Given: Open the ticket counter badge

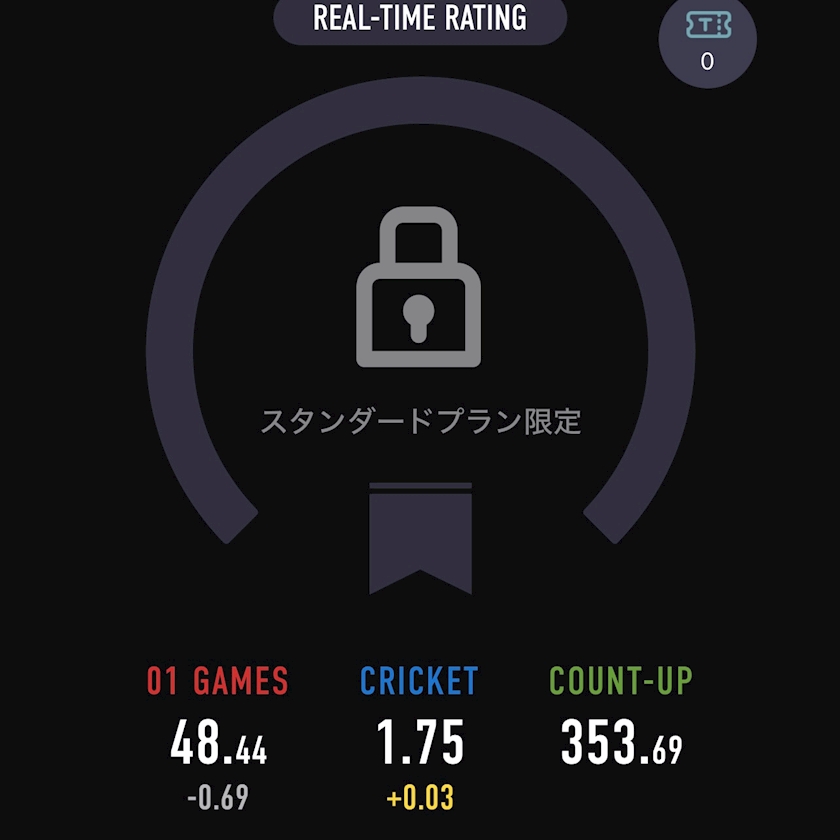Looking at the screenshot, I should point(707,40).
